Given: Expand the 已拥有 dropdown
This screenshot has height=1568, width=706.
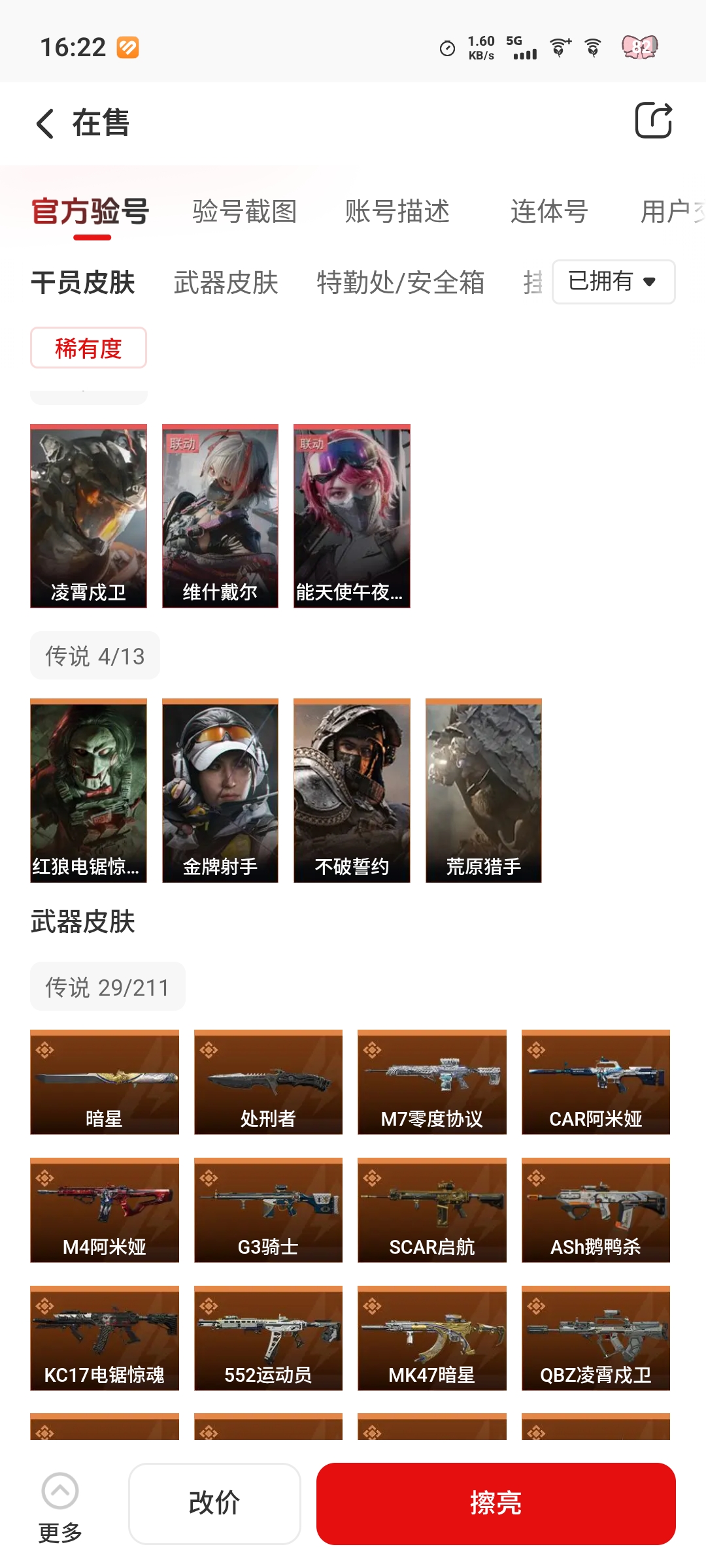Looking at the screenshot, I should click(613, 282).
